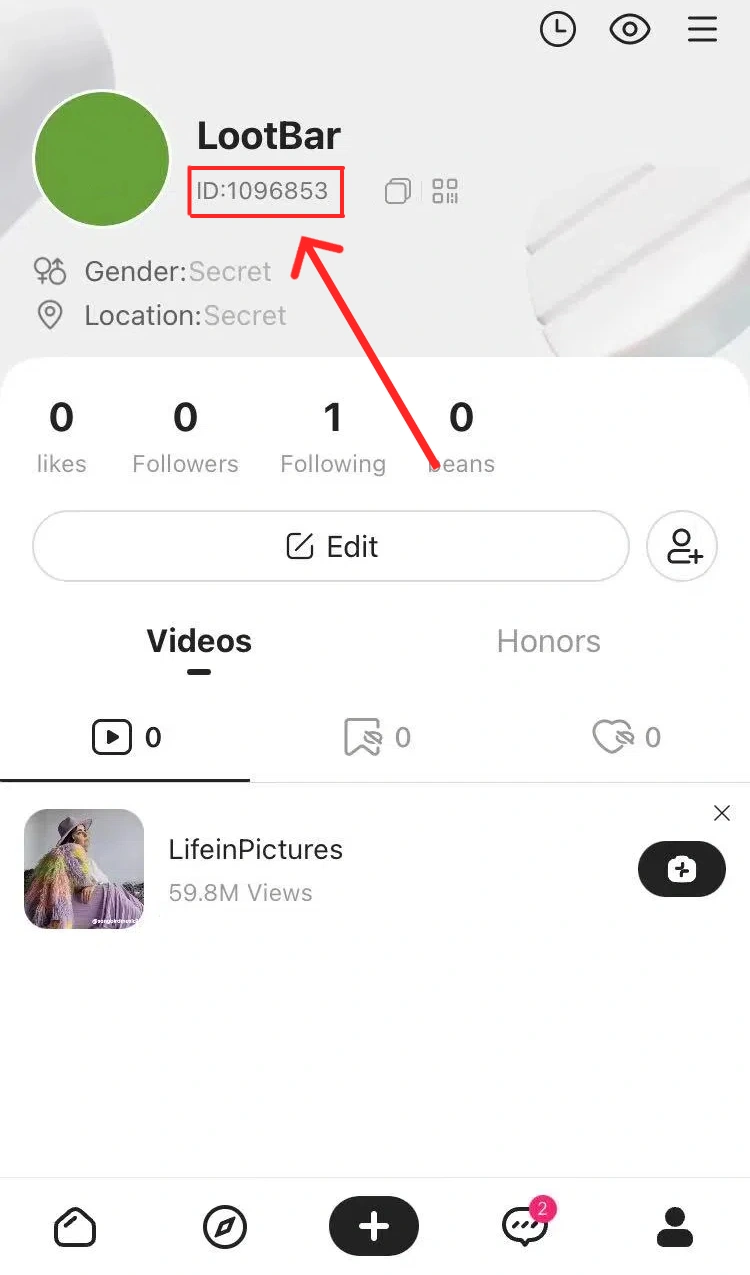This screenshot has height=1275, width=750.
Task: View the Followers list
Action: pyautogui.click(x=185, y=437)
